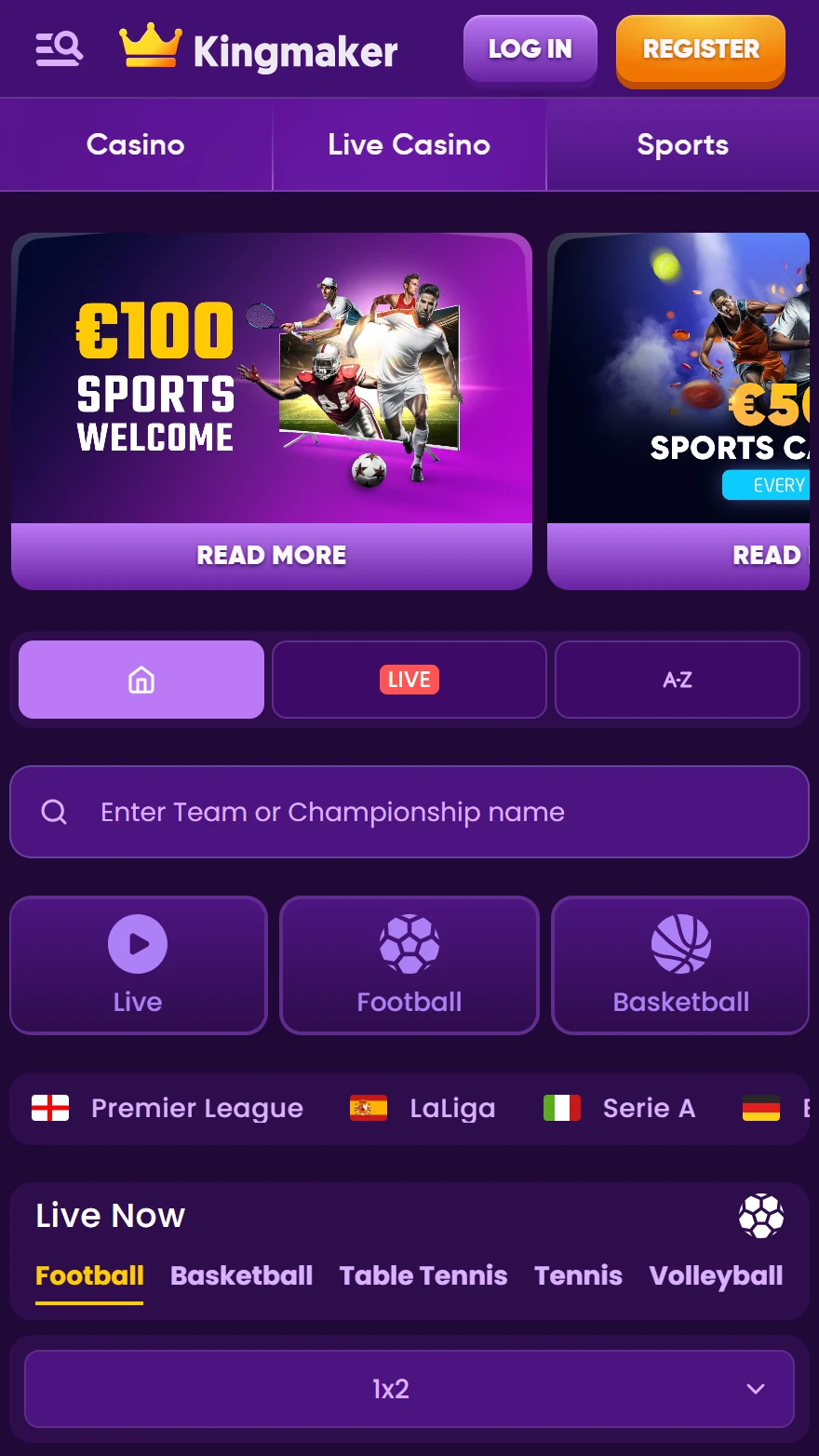Select the Premier League chip
The image size is (819, 1456).
(x=168, y=1108)
